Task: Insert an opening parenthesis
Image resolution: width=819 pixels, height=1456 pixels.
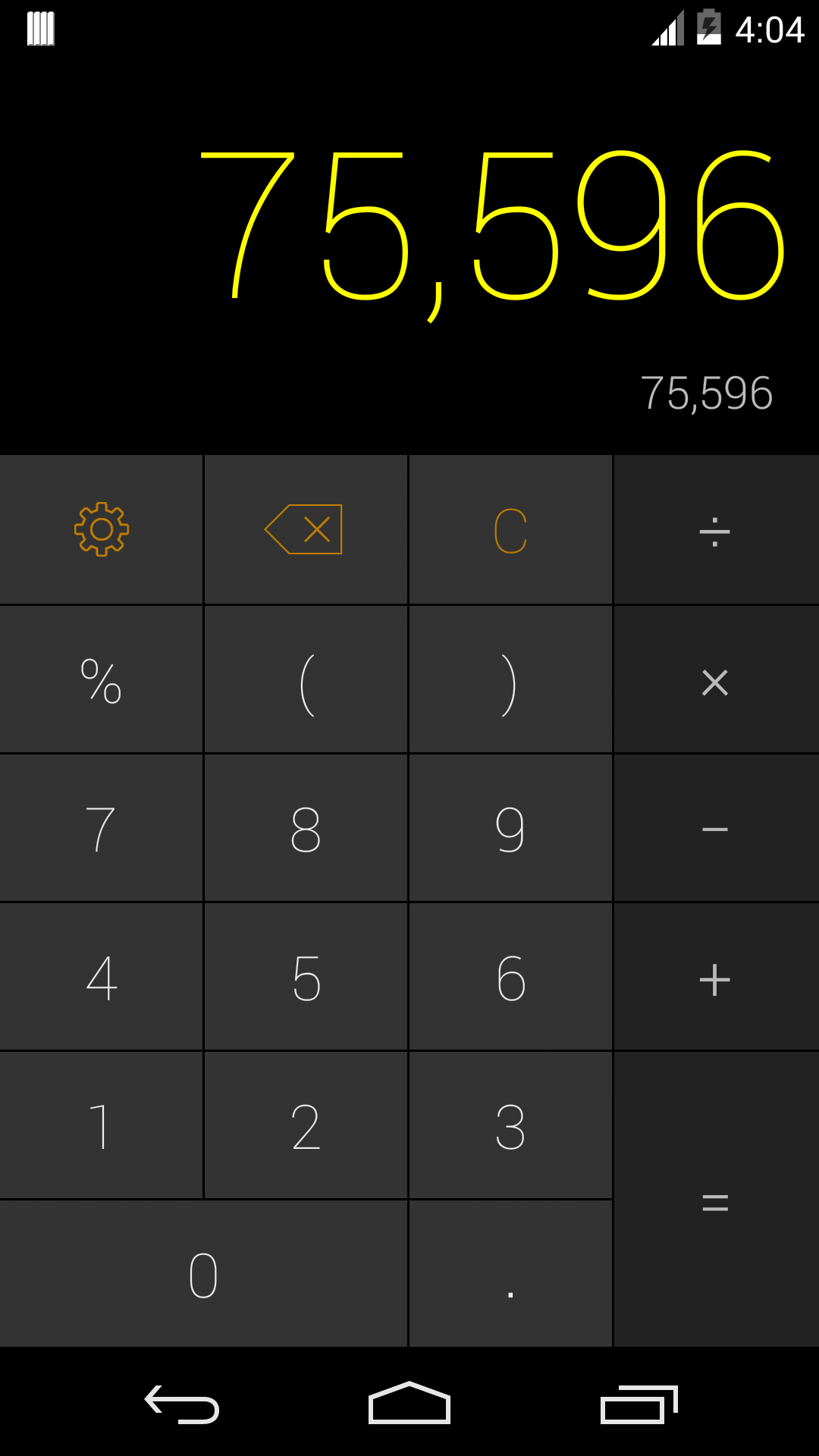Action: pyautogui.click(x=305, y=679)
